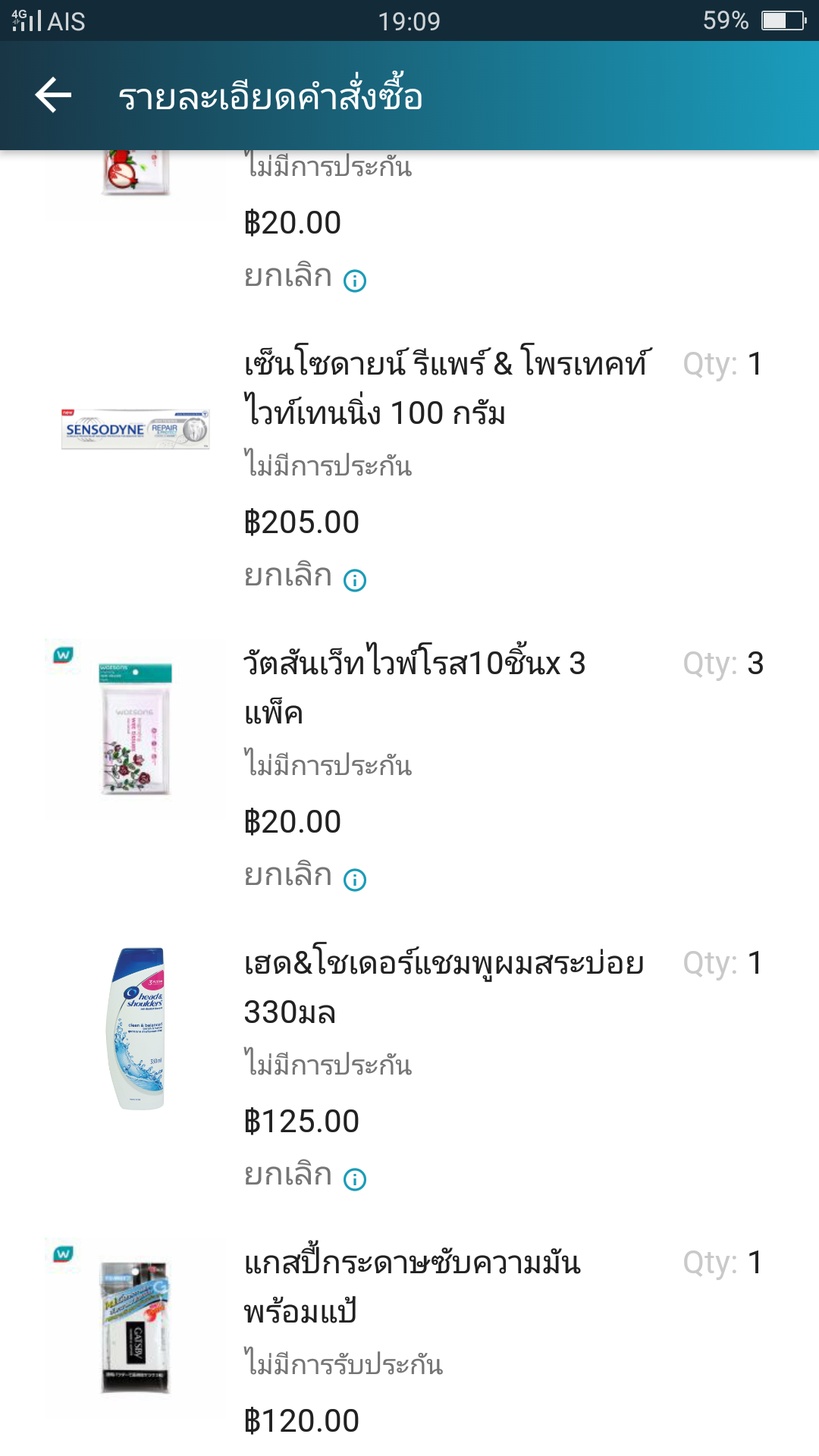The height and width of the screenshot is (1456, 819).
Task: Open cancellation info for the Sensodyne toothpaste
Action: coord(355,580)
